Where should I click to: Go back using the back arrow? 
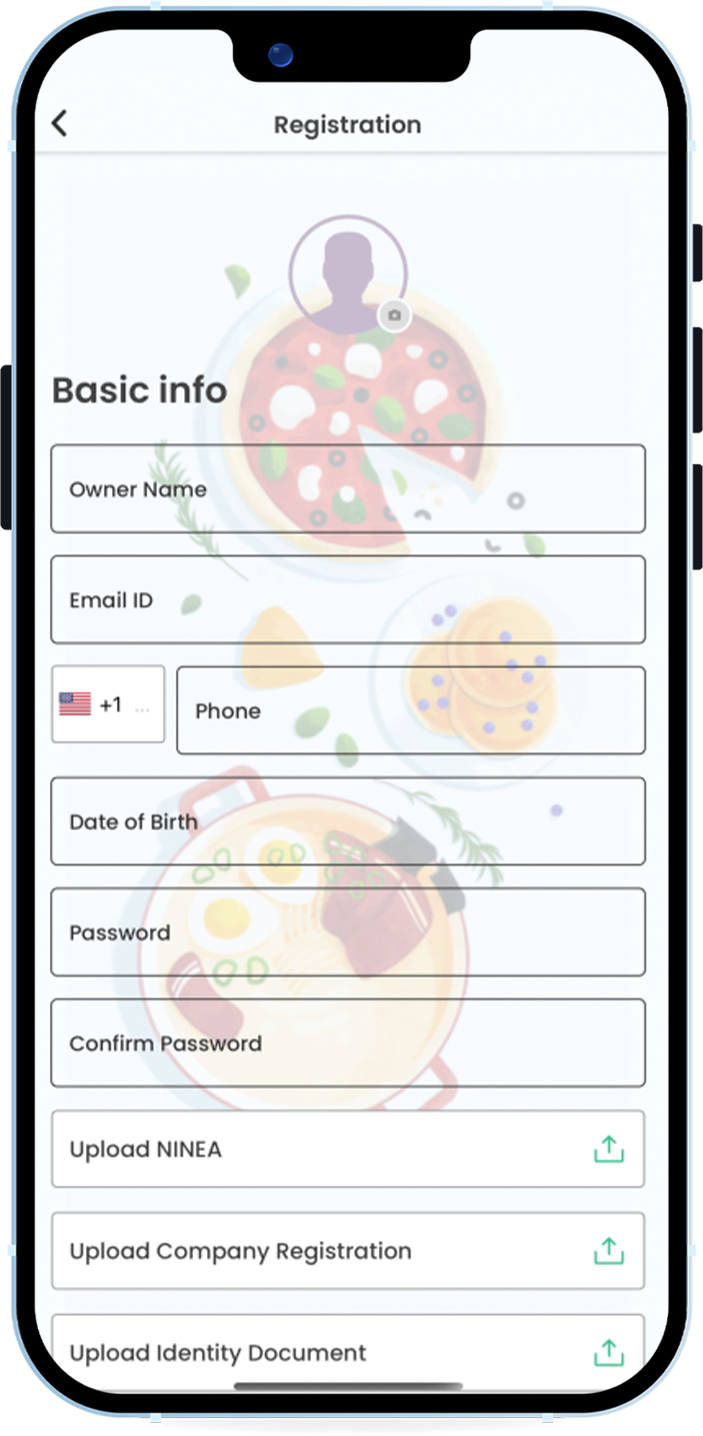pyautogui.click(x=59, y=124)
